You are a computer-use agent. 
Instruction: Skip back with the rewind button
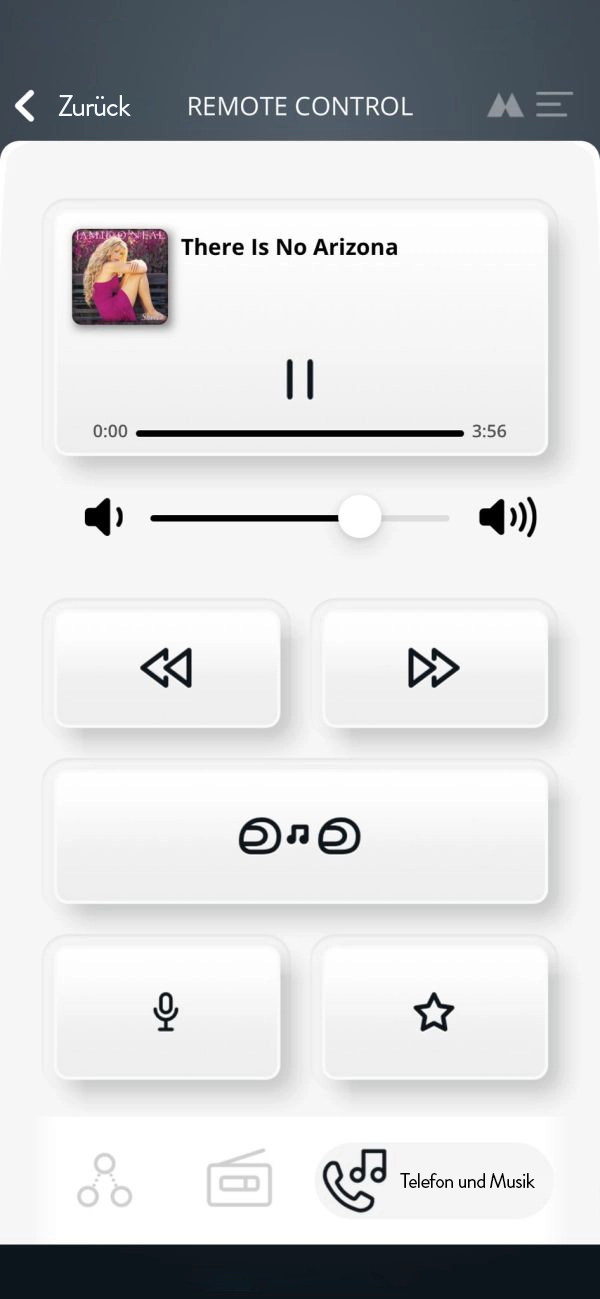167,667
